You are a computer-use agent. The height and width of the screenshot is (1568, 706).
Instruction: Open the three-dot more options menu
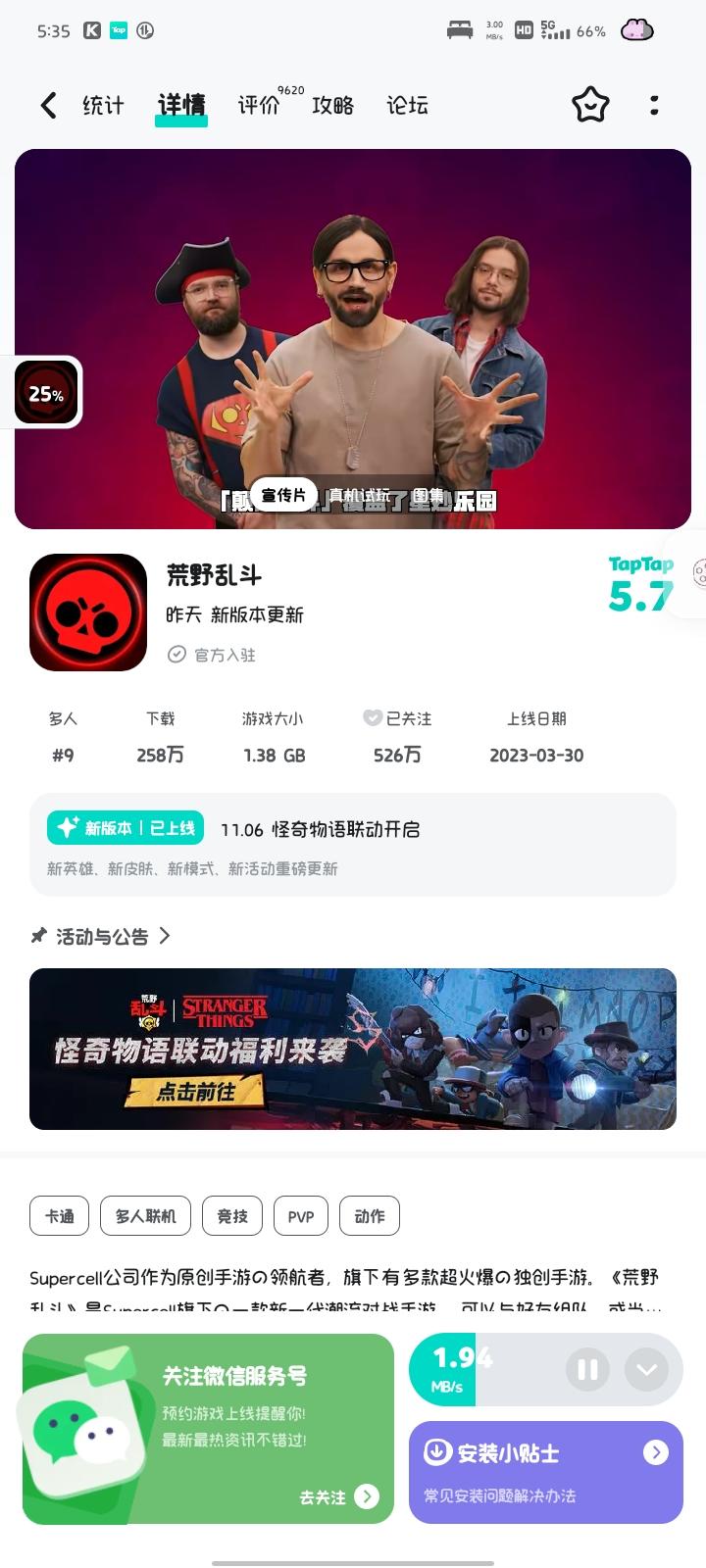point(653,105)
